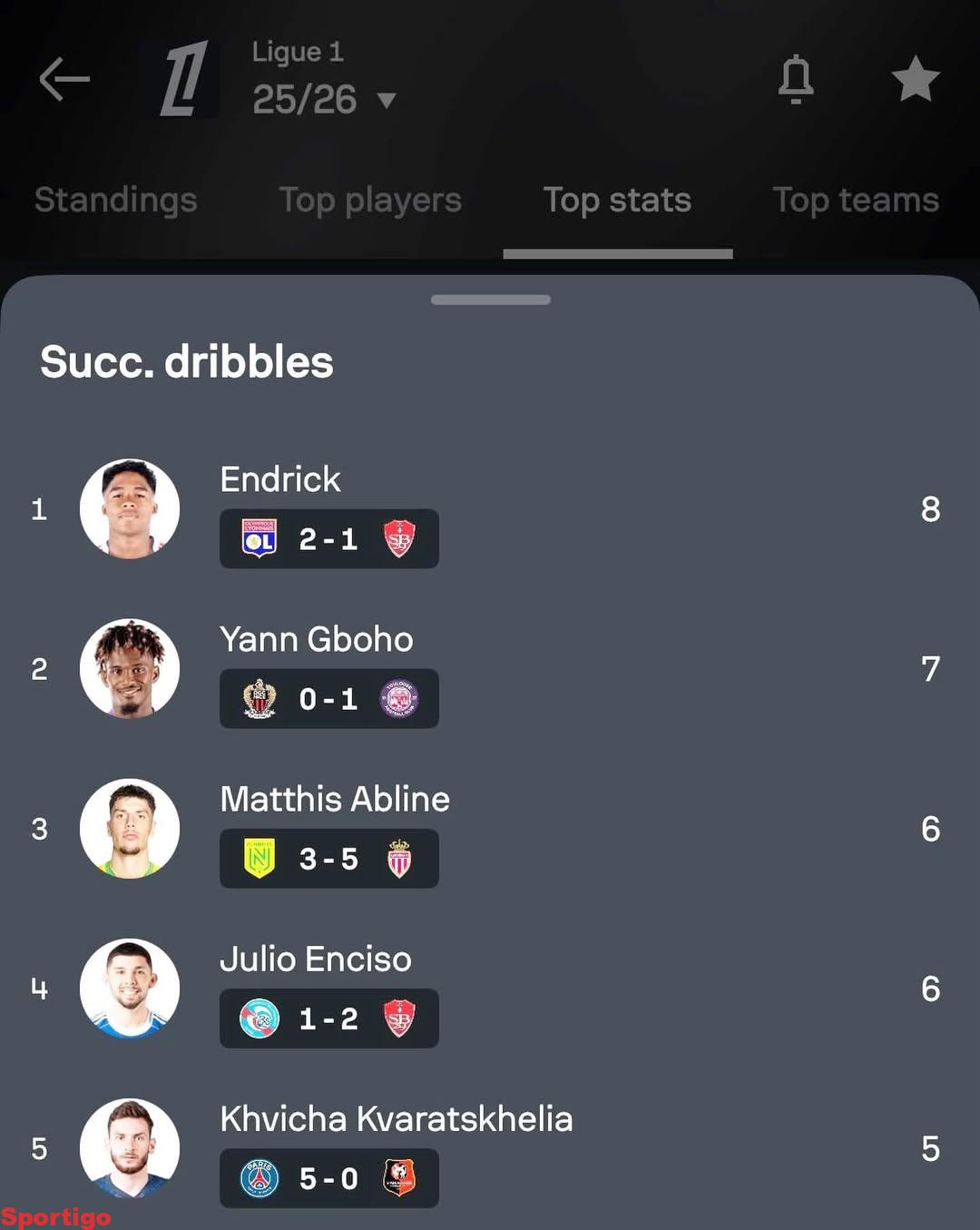Favorite Ligue 1 with the star
980x1230 pixels.
915,79
